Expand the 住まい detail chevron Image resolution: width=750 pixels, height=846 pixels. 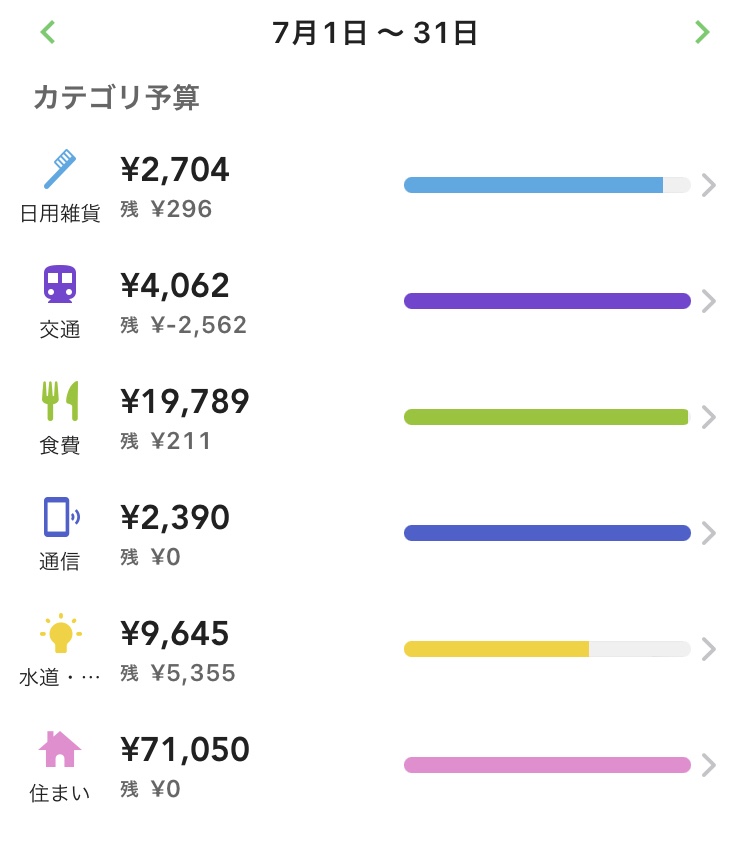coord(712,764)
